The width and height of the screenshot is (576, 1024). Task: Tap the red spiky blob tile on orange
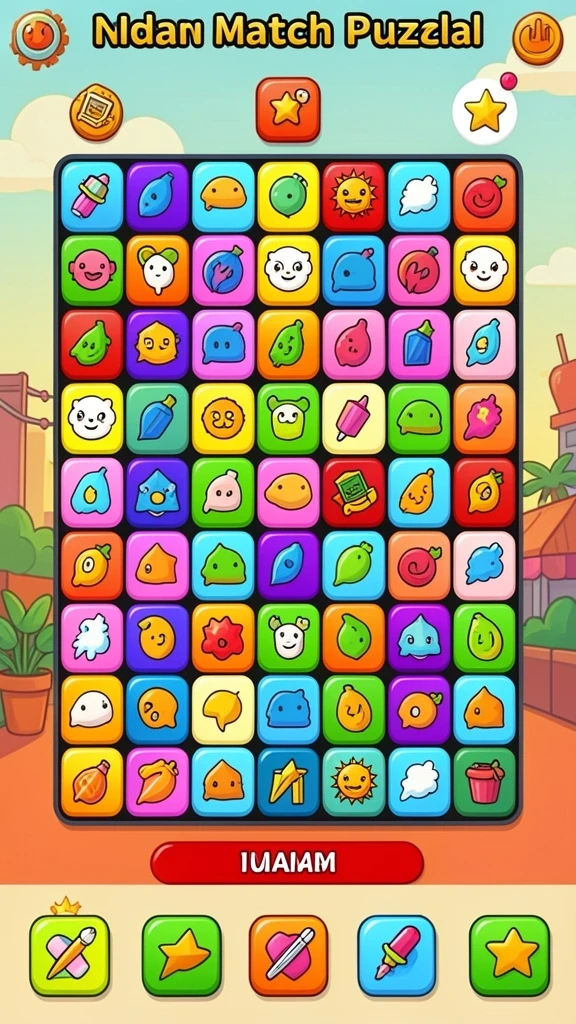point(223,638)
